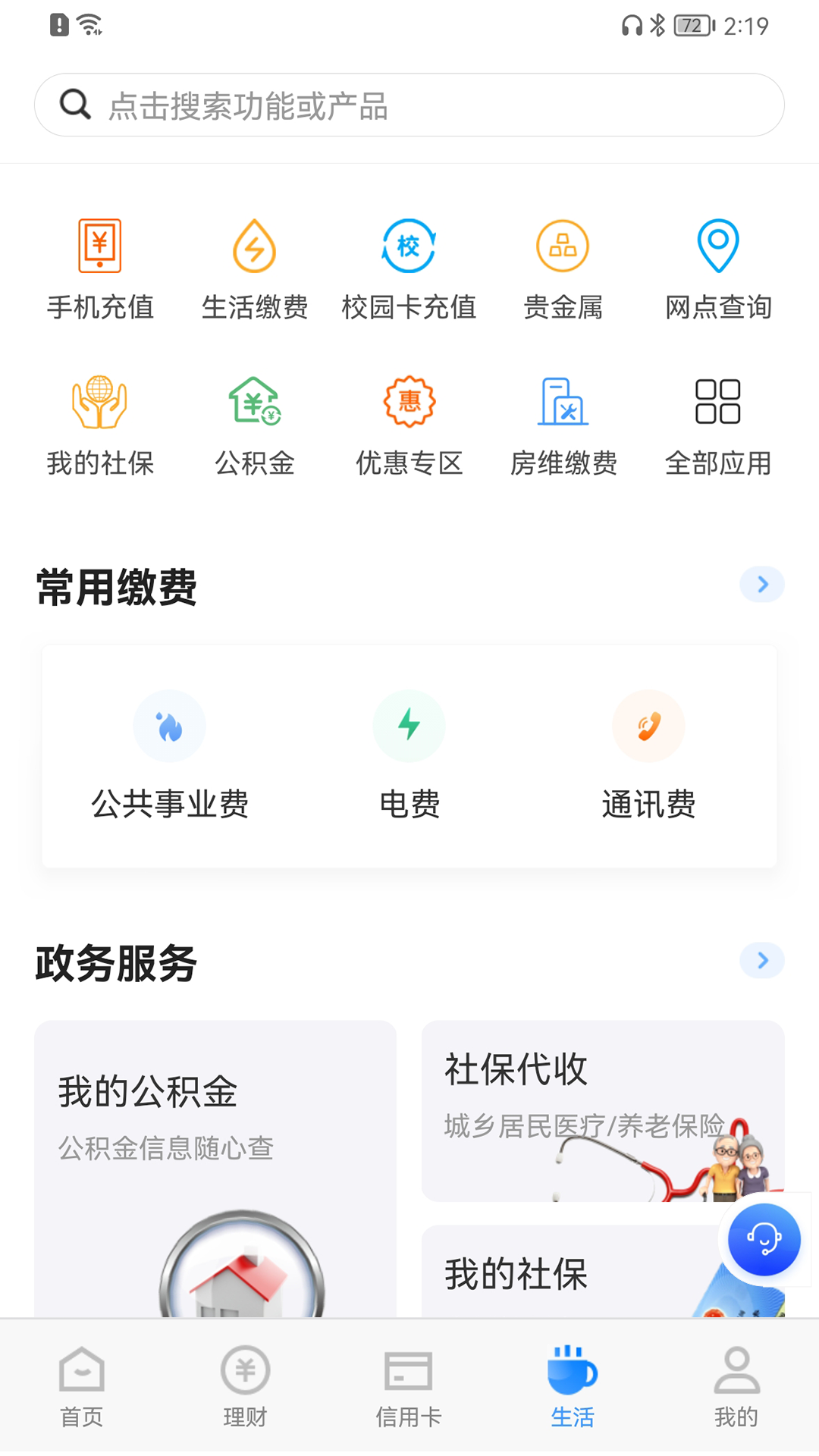Screen dimensions: 819x1456
Task: Expand 政务服务 with its chevron arrow
Action: [x=761, y=961]
